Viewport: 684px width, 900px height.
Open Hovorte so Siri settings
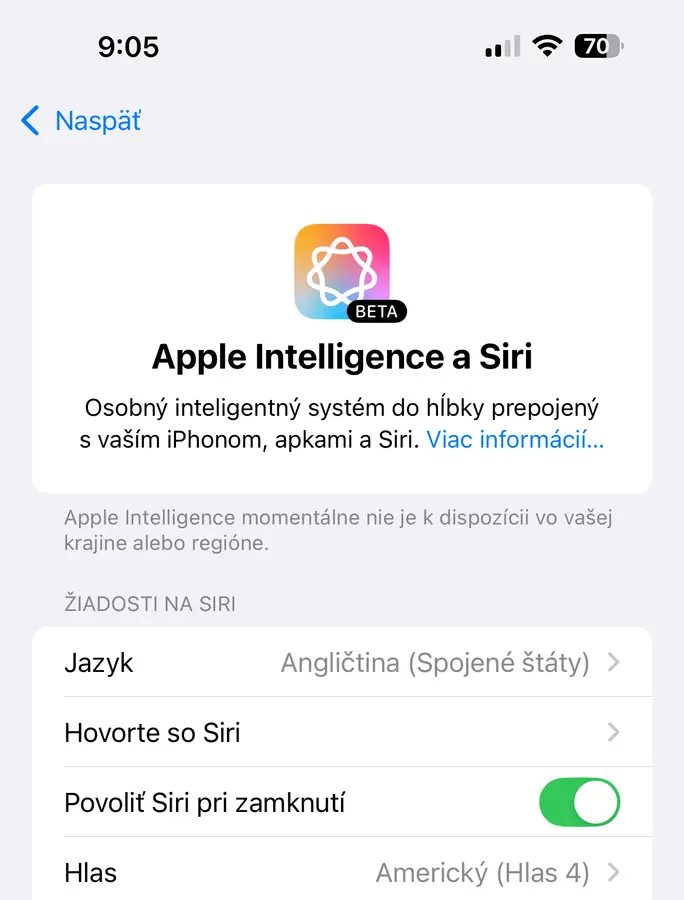(342, 732)
